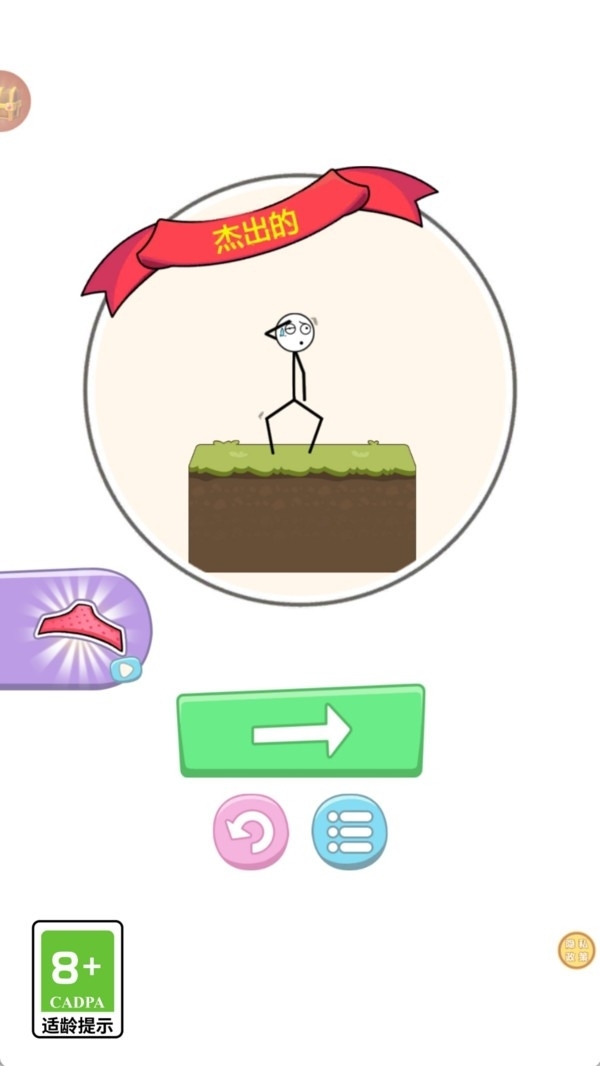Open the 隐私政策 privacy policy icon
Screen dimensions: 600x1066
click(576, 950)
